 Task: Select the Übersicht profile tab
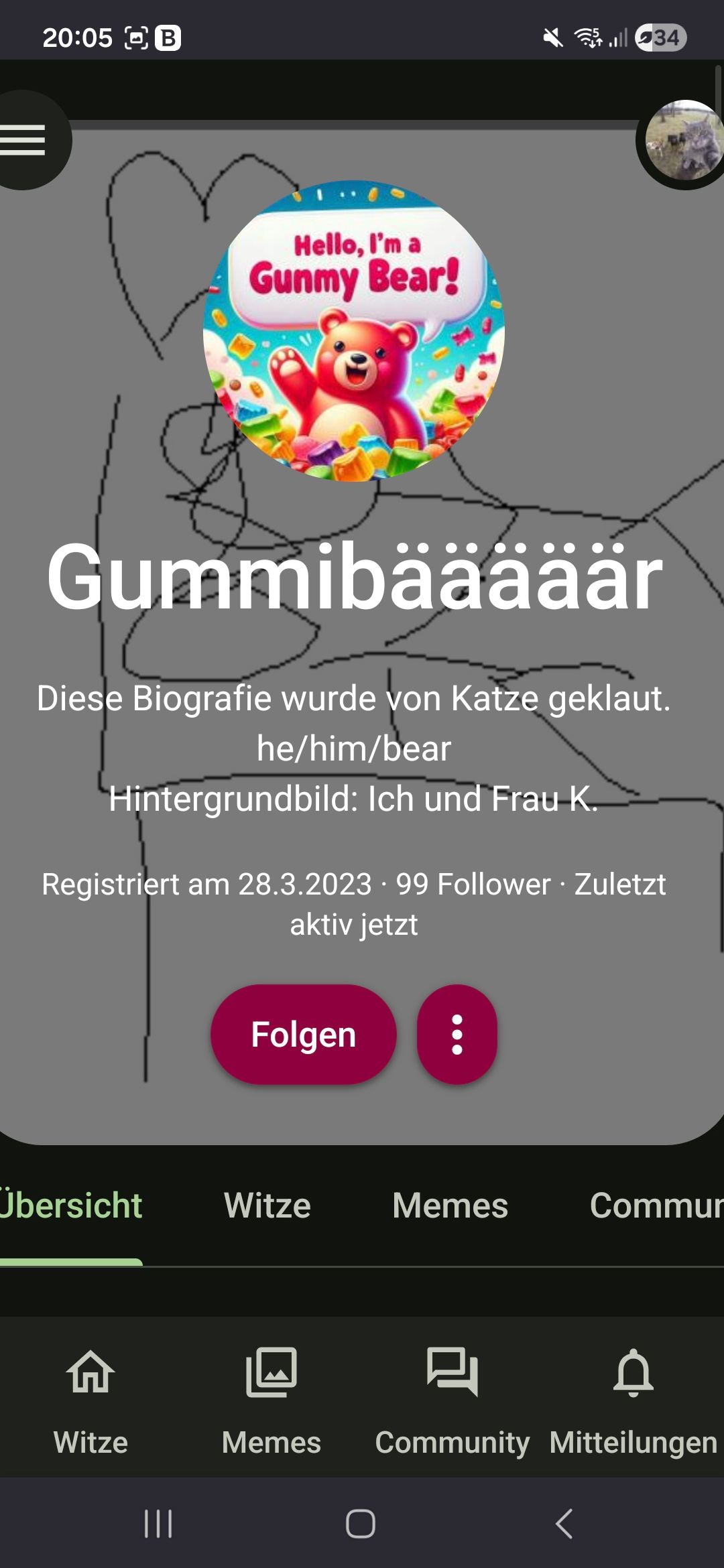point(70,1205)
